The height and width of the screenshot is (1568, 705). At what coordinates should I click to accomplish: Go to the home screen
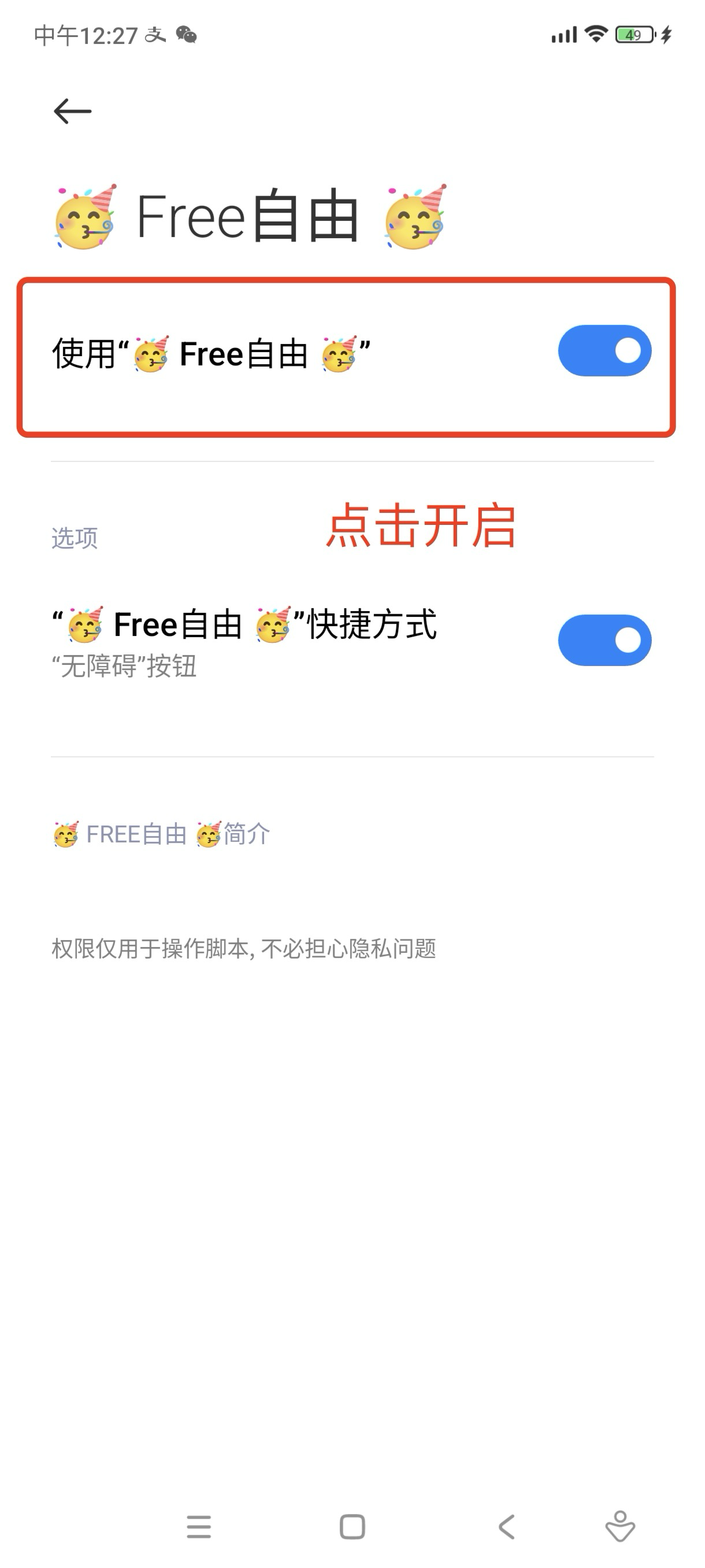[352, 1526]
